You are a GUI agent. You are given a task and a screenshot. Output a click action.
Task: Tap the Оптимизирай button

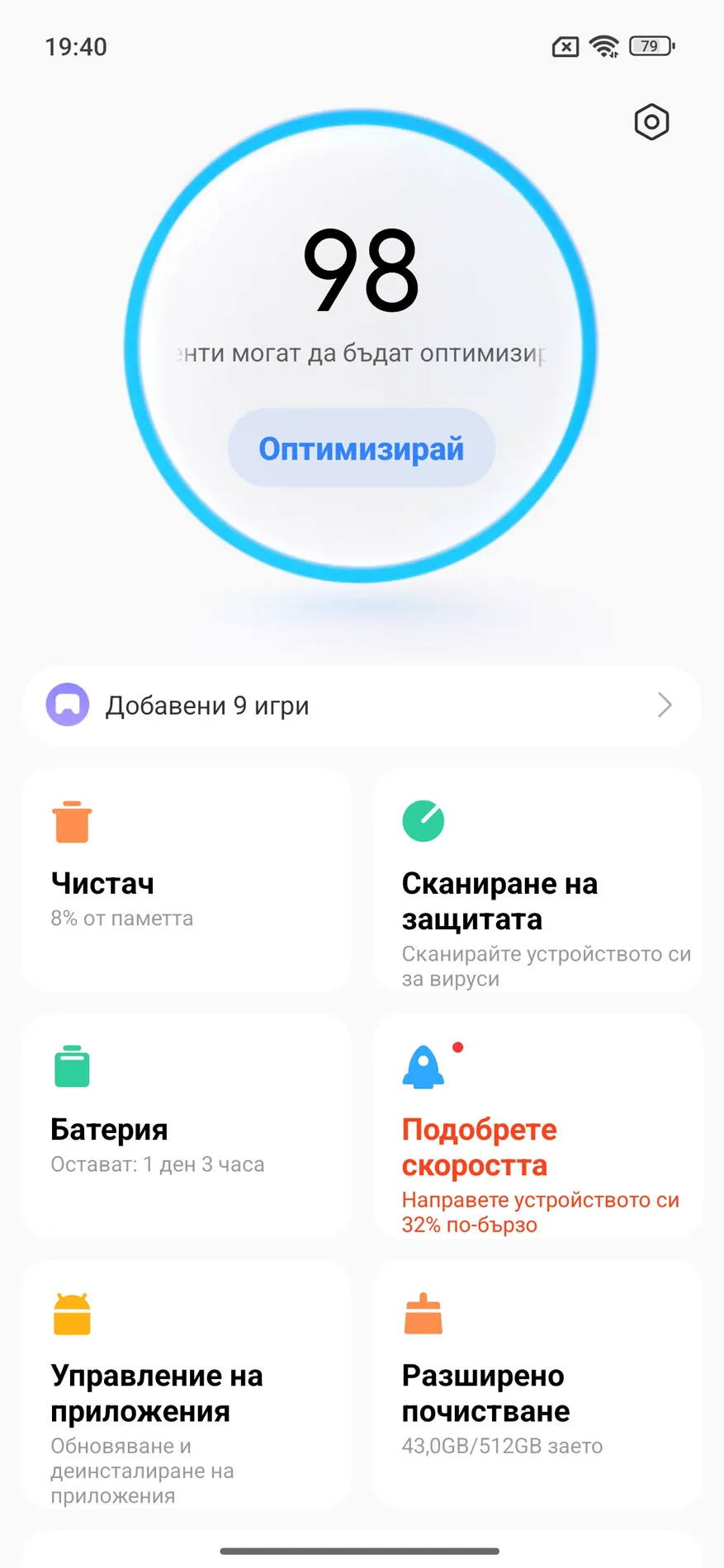click(x=362, y=448)
